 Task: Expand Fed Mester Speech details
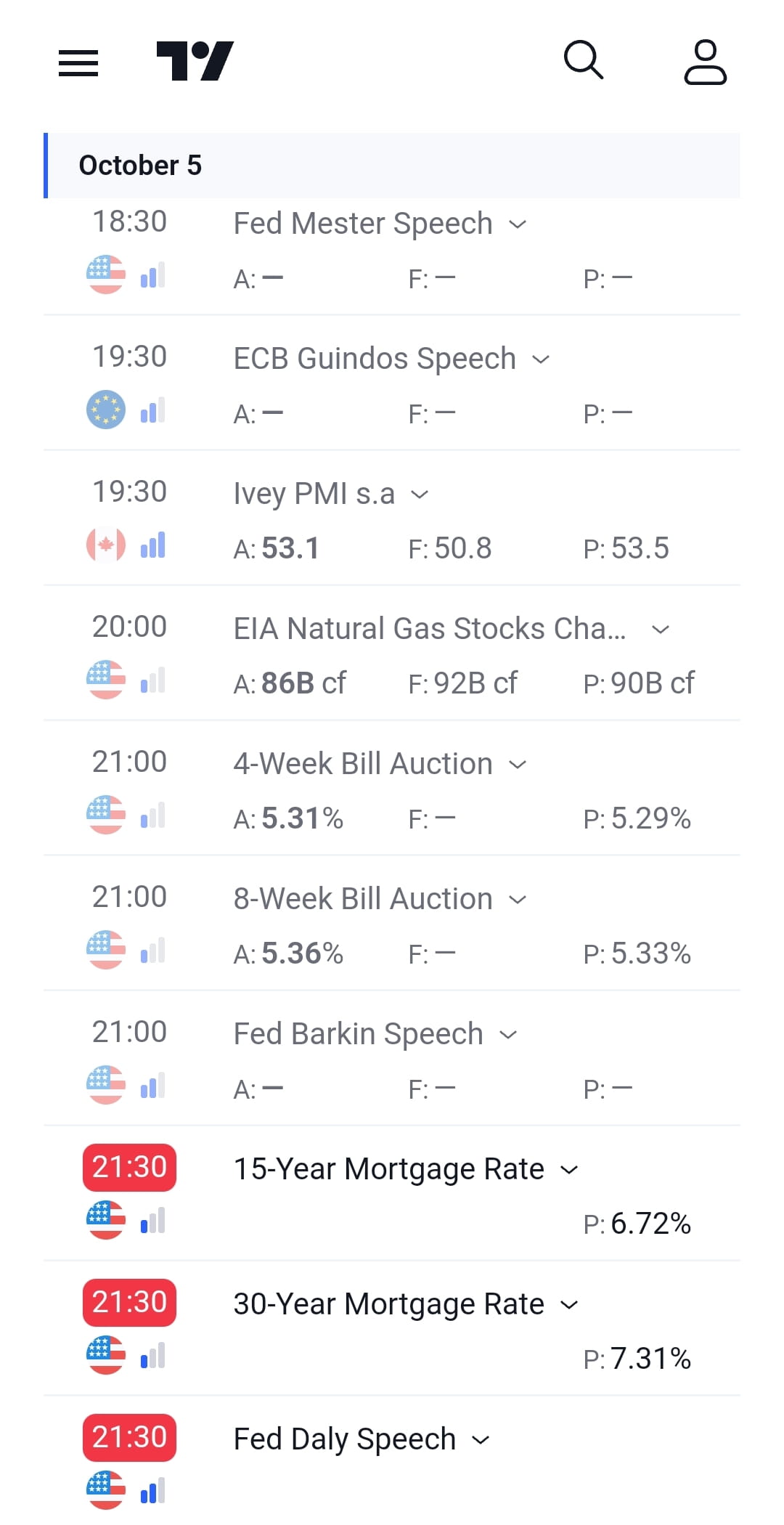[518, 224]
